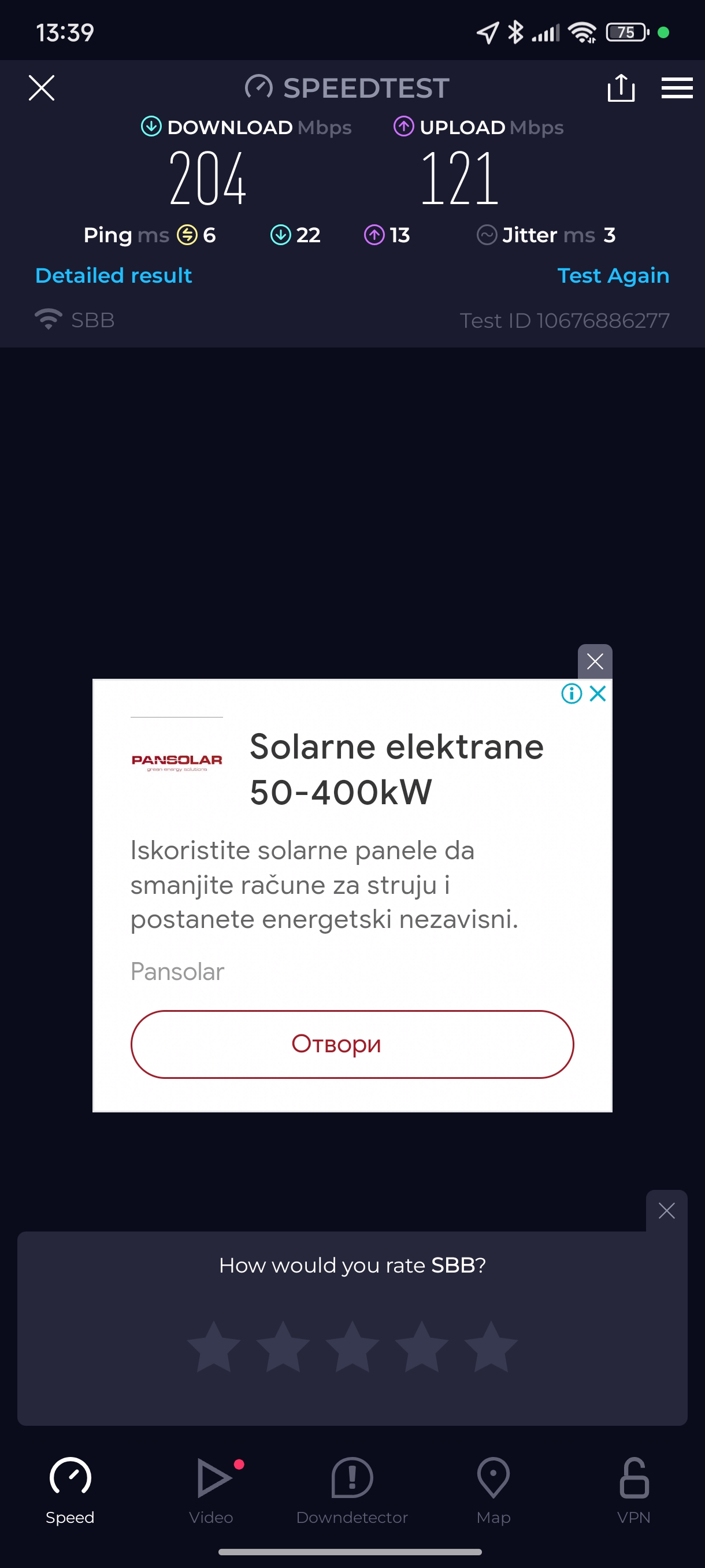Rate SBB five stars
This screenshot has width=705, height=1568.
click(x=490, y=1347)
